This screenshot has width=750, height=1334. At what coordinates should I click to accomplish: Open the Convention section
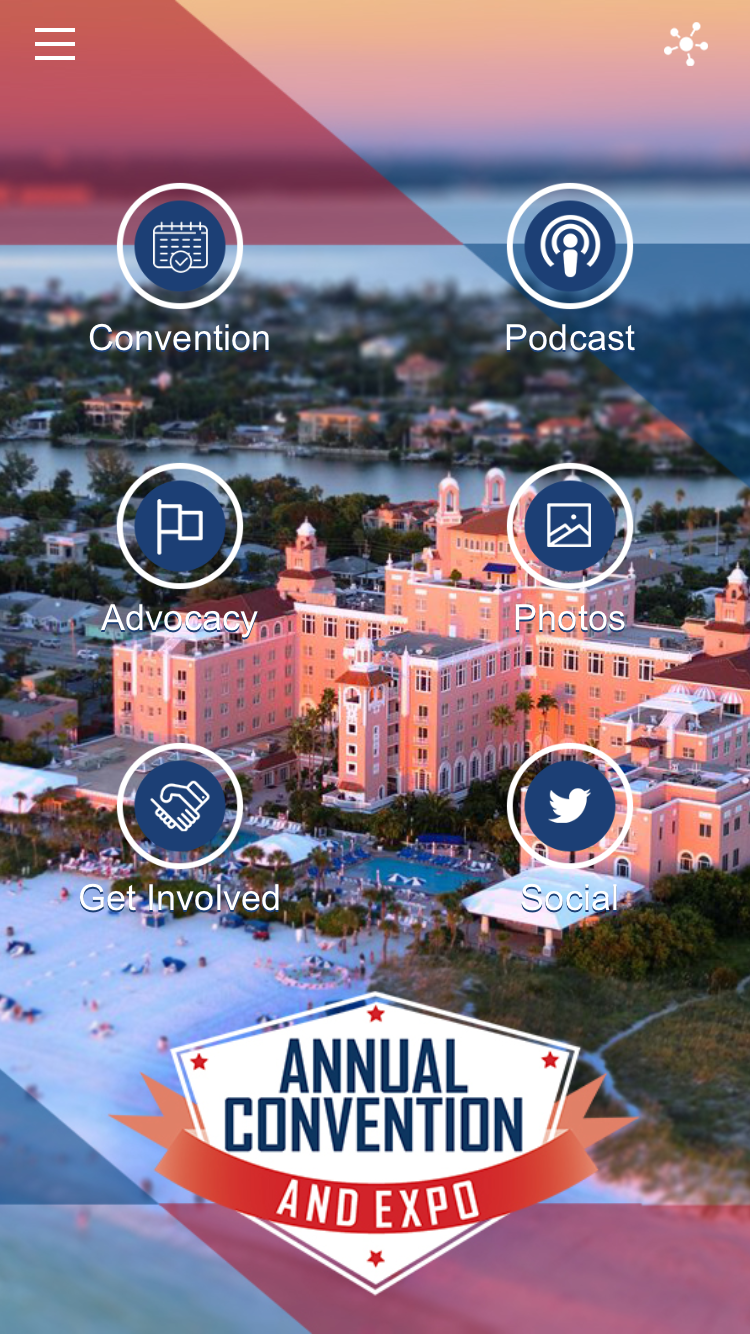click(x=180, y=246)
